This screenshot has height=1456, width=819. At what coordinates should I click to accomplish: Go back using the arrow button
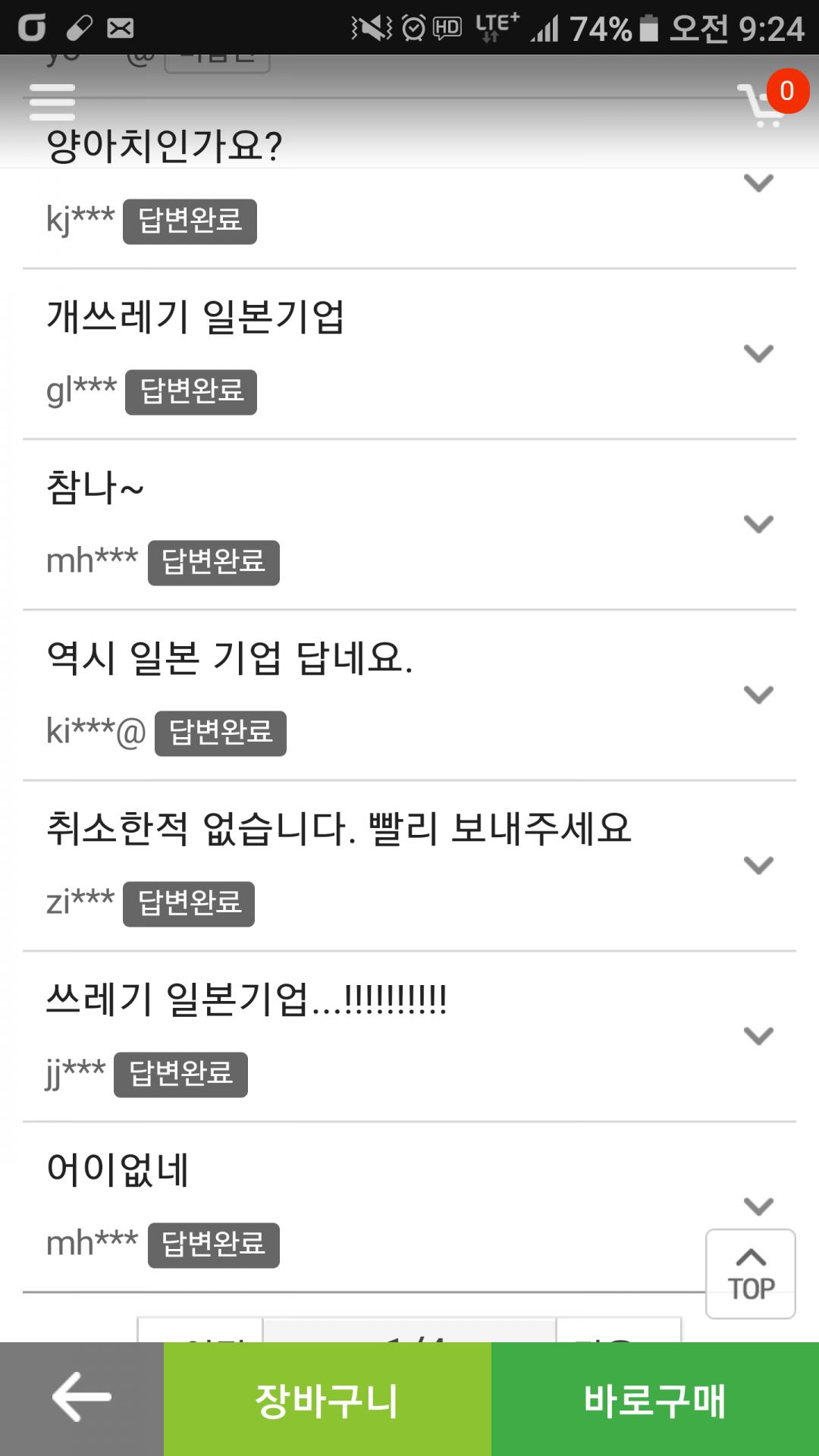pyautogui.click(x=82, y=1399)
